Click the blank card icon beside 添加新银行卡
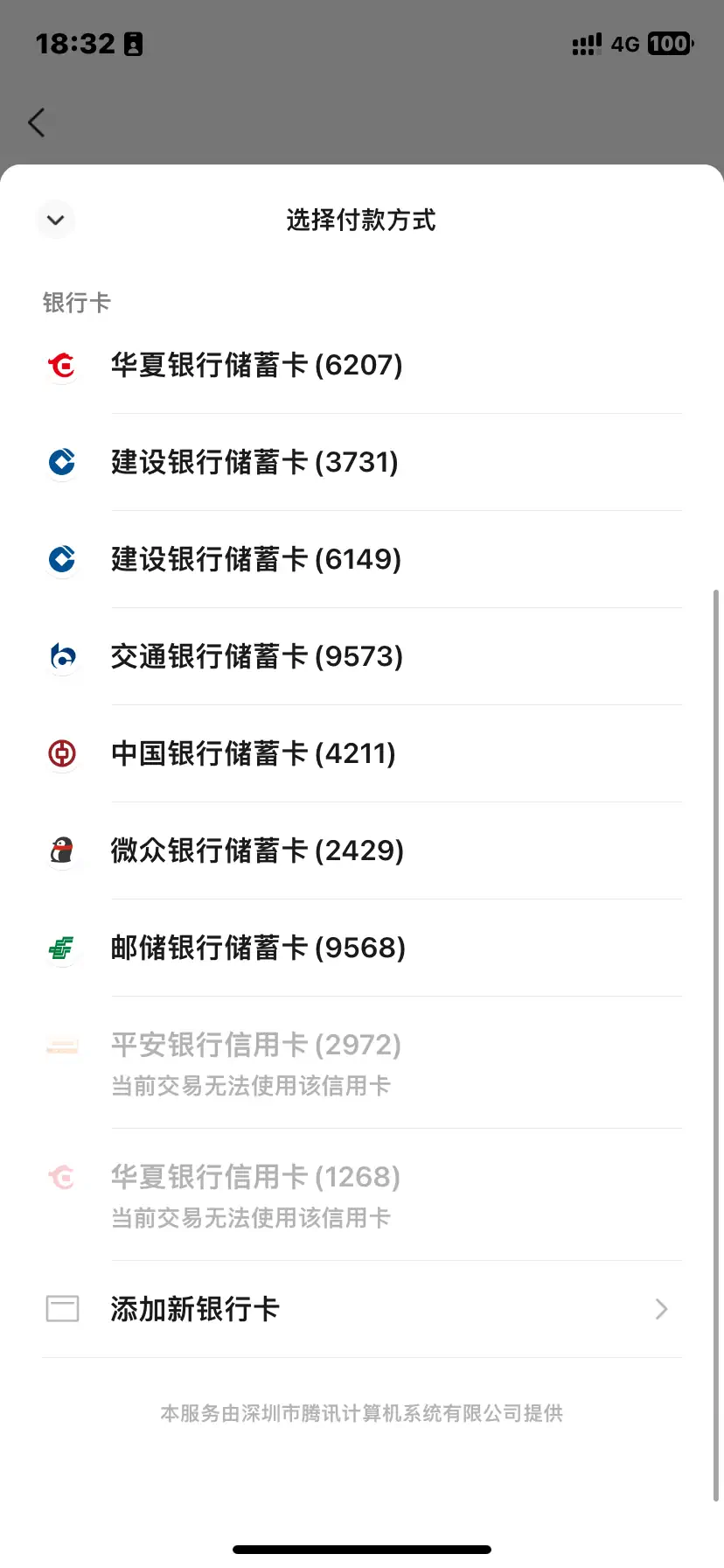Screen dimensions: 724x1568 coord(61,1309)
